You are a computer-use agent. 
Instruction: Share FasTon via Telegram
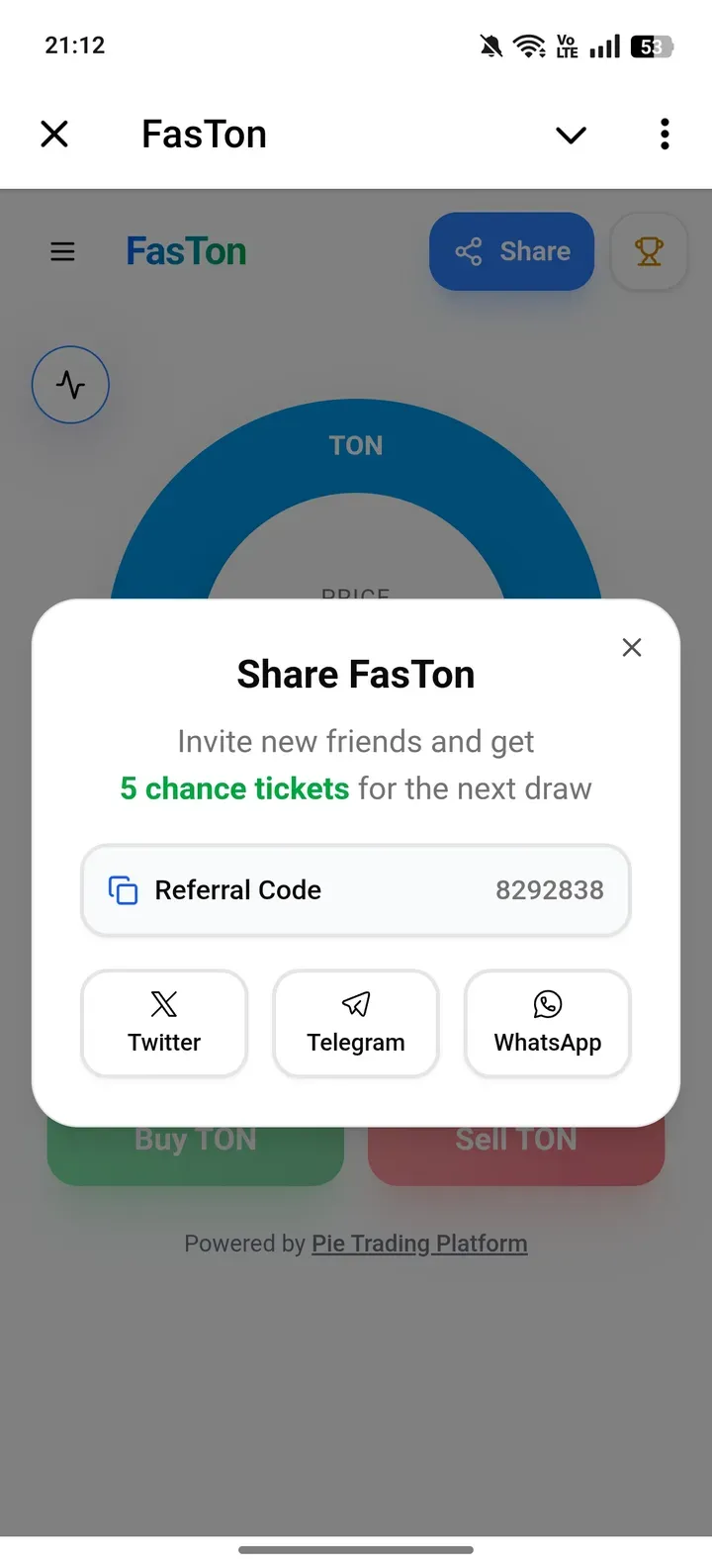click(x=356, y=1023)
